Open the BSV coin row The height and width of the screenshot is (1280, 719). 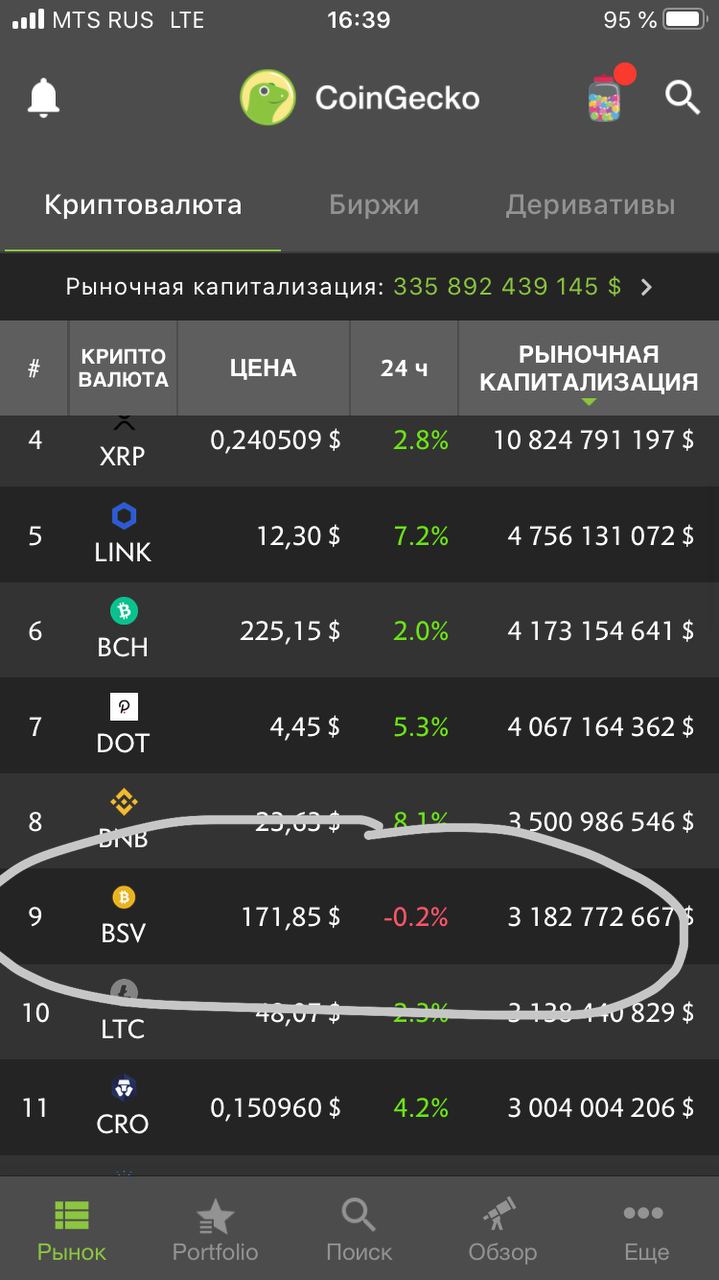pos(360,917)
